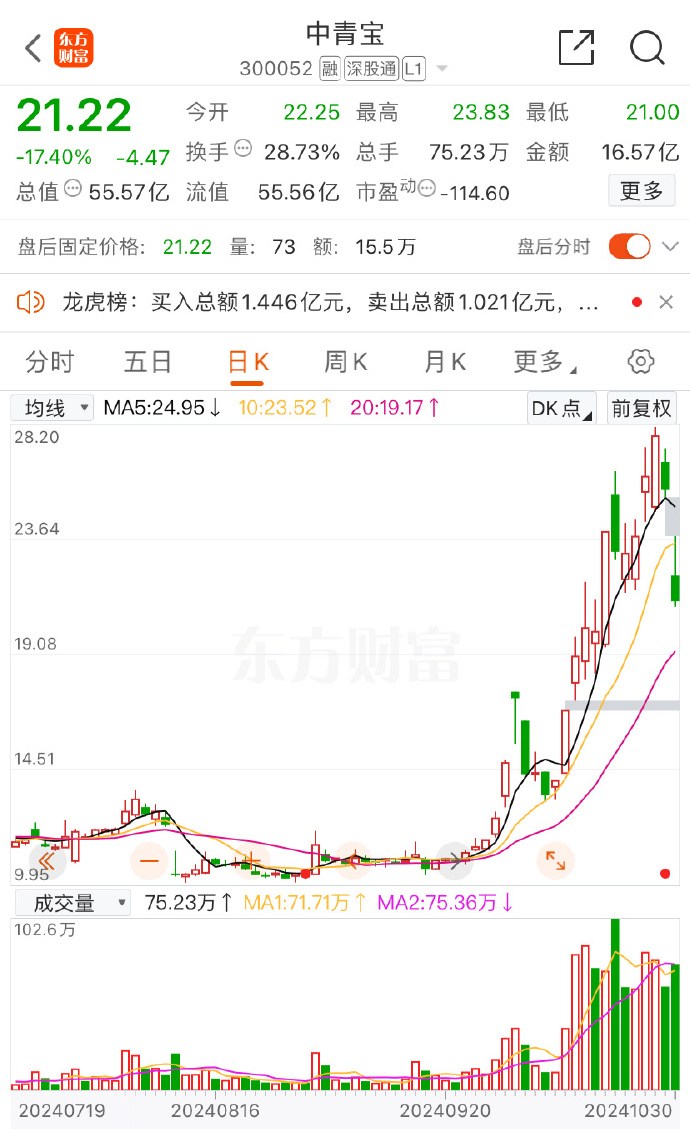Screen dimensions: 690x1129
Task: Tap the 更多 button for more quote data
Action: (x=641, y=191)
